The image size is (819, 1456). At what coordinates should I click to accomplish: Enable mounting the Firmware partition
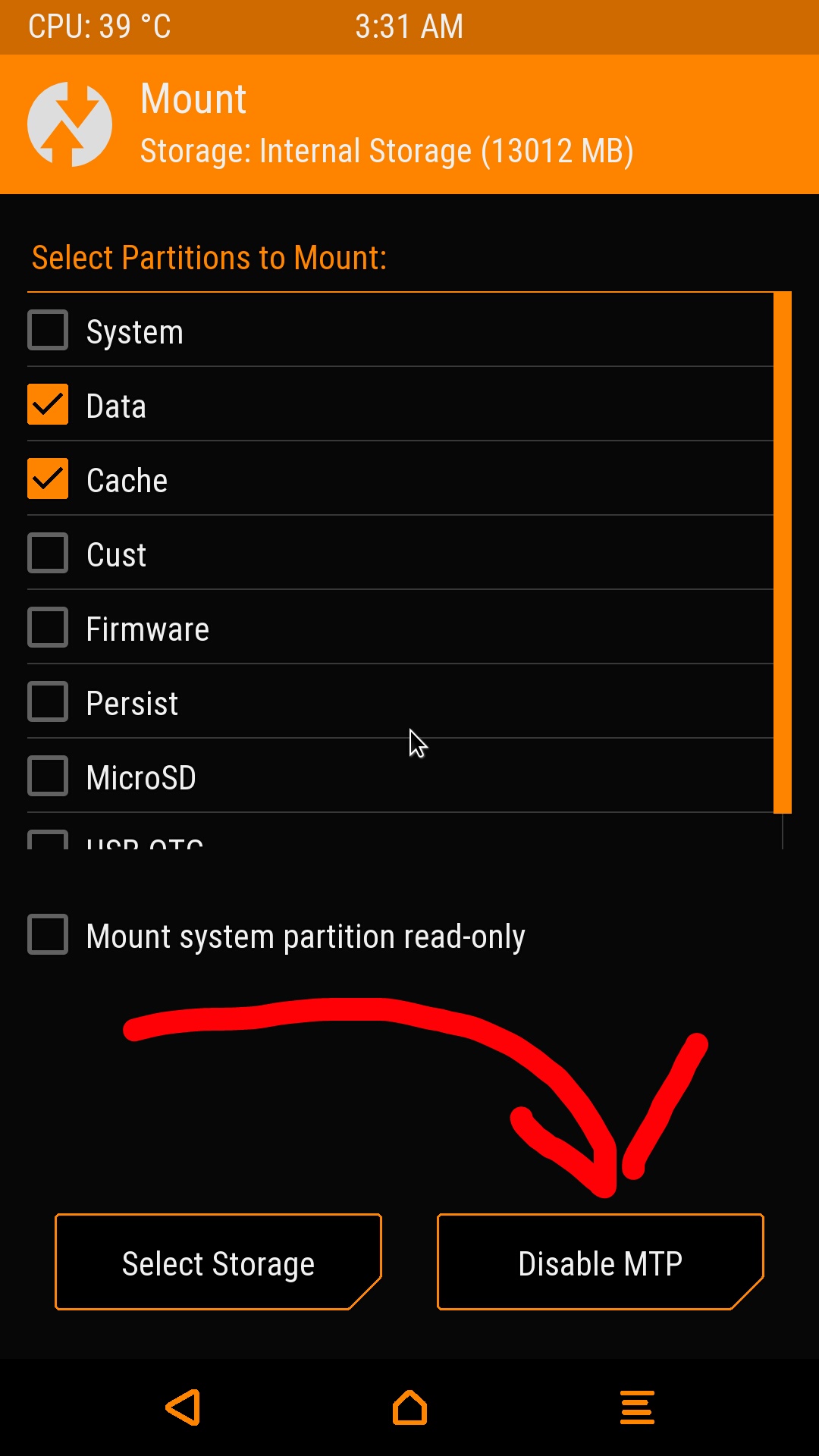(x=48, y=627)
